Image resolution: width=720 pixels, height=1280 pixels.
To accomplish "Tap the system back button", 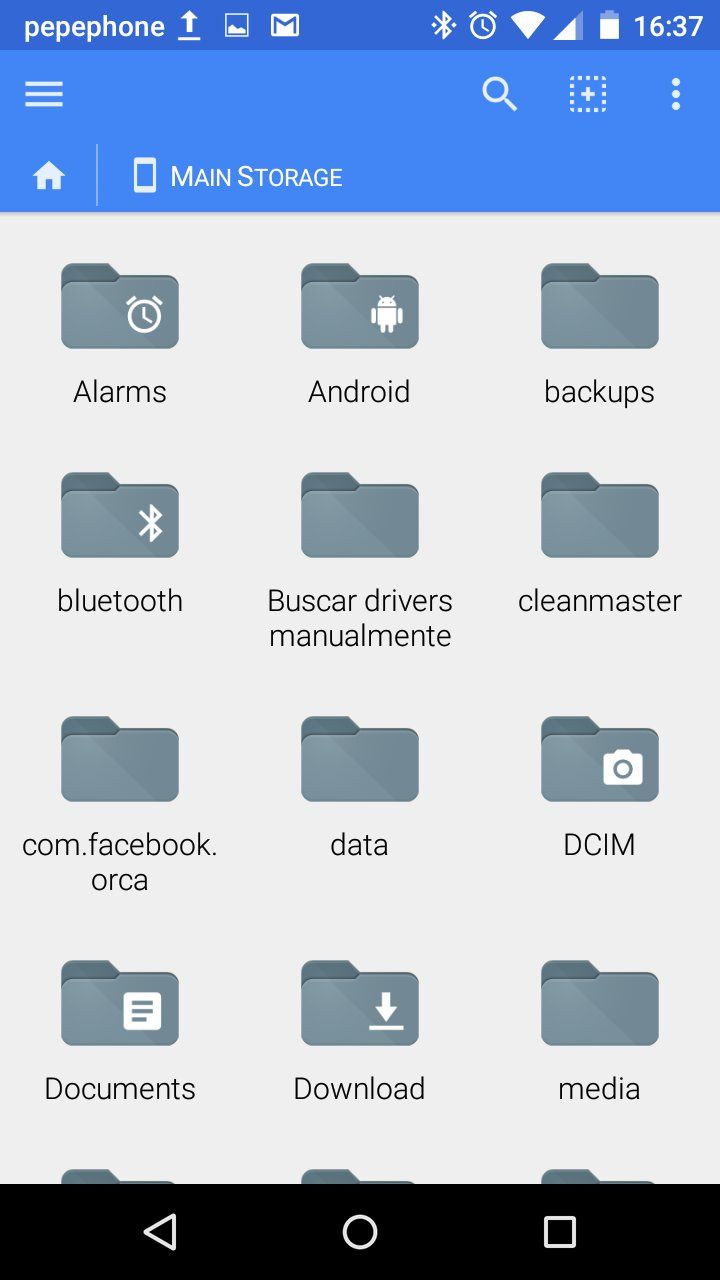I will pyautogui.click(x=160, y=1232).
